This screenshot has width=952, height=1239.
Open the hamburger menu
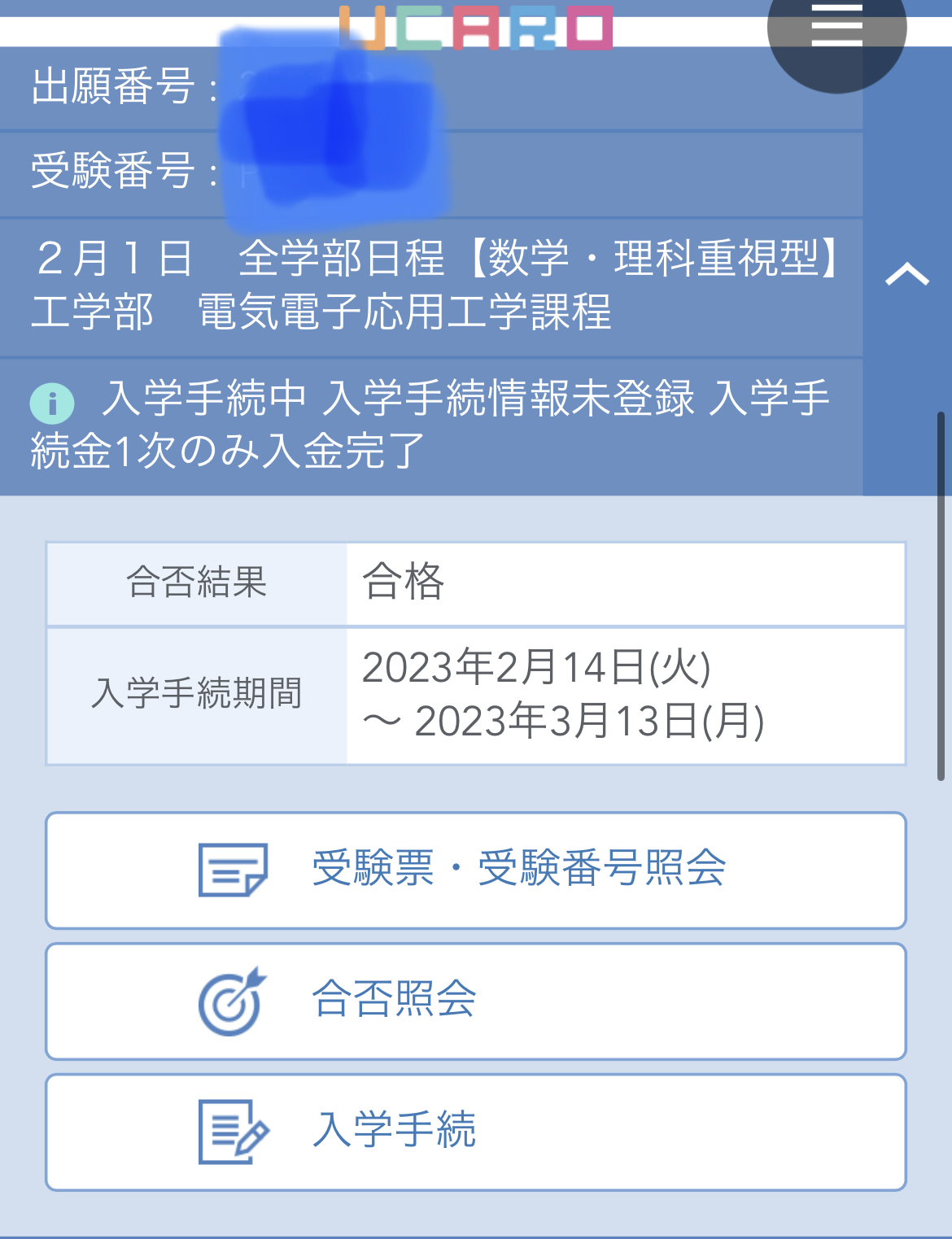(x=836, y=26)
